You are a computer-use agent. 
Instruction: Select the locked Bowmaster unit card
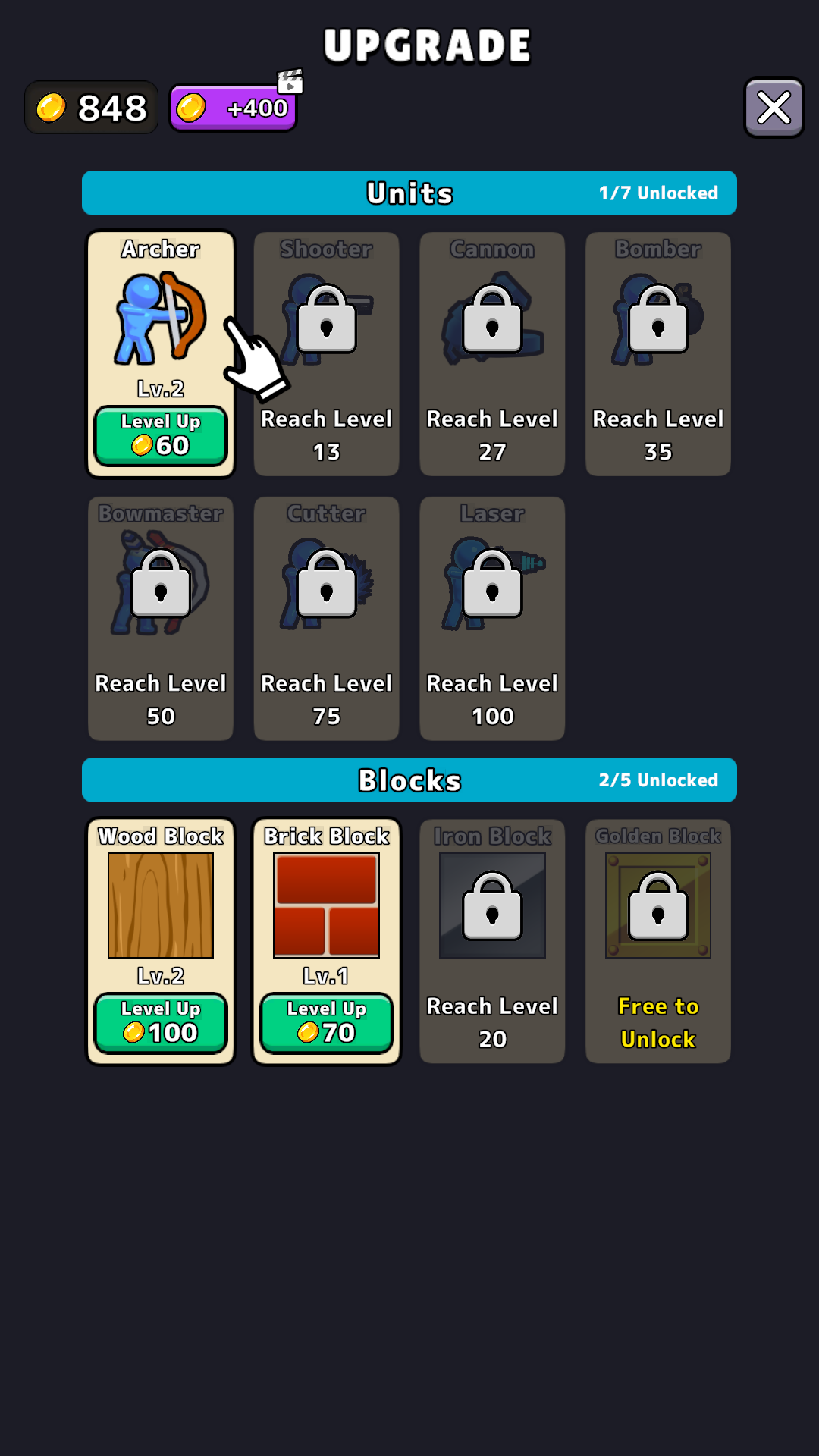click(161, 619)
